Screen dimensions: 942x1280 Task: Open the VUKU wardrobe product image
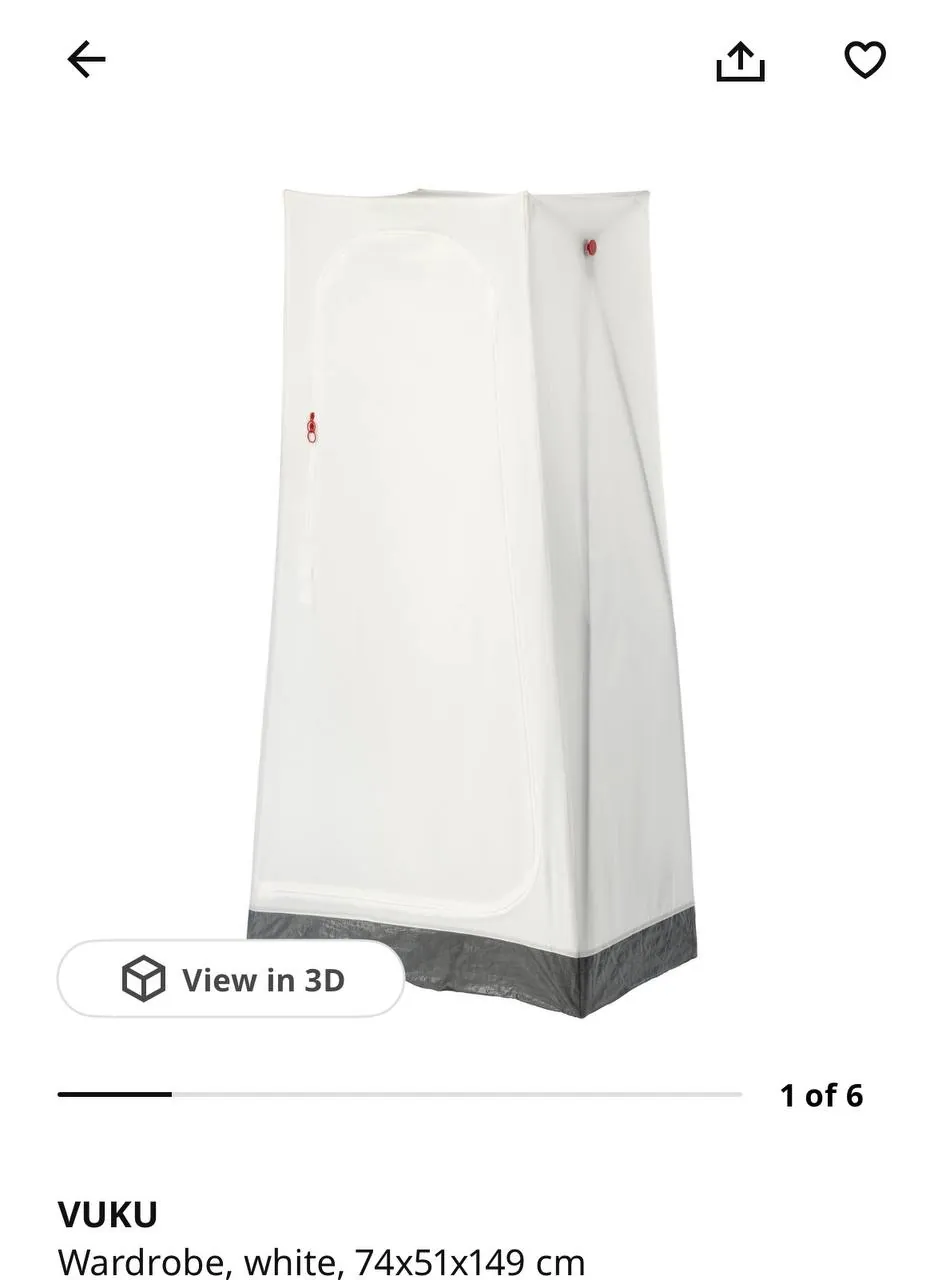click(472, 601)
